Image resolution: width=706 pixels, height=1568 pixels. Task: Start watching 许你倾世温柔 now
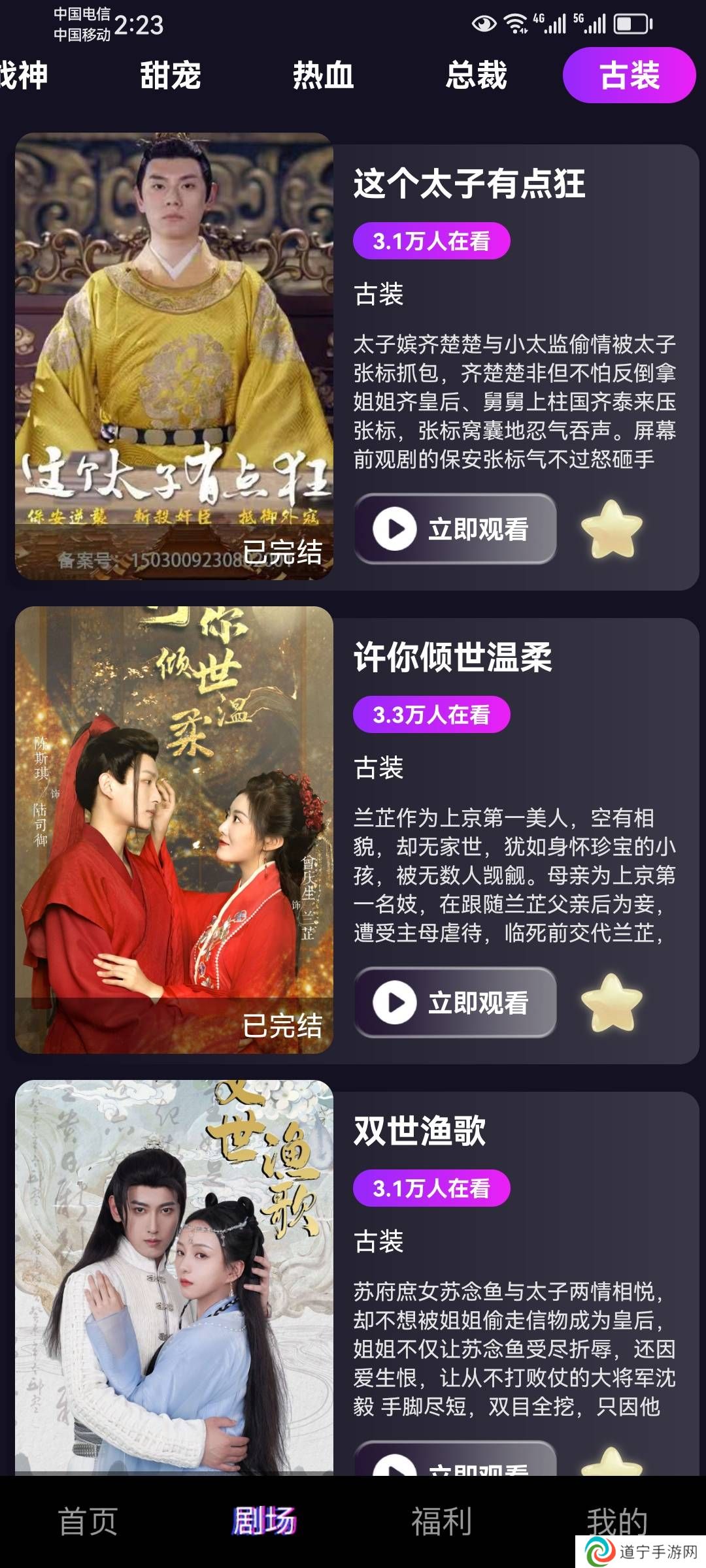click(456, 1002)
